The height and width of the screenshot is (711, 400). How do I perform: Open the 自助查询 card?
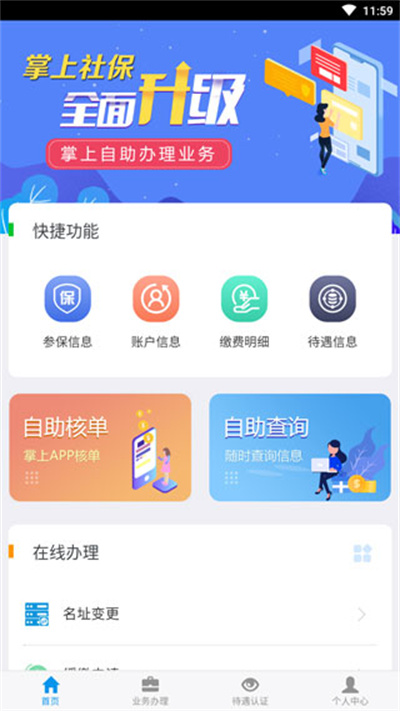point(300,447)
